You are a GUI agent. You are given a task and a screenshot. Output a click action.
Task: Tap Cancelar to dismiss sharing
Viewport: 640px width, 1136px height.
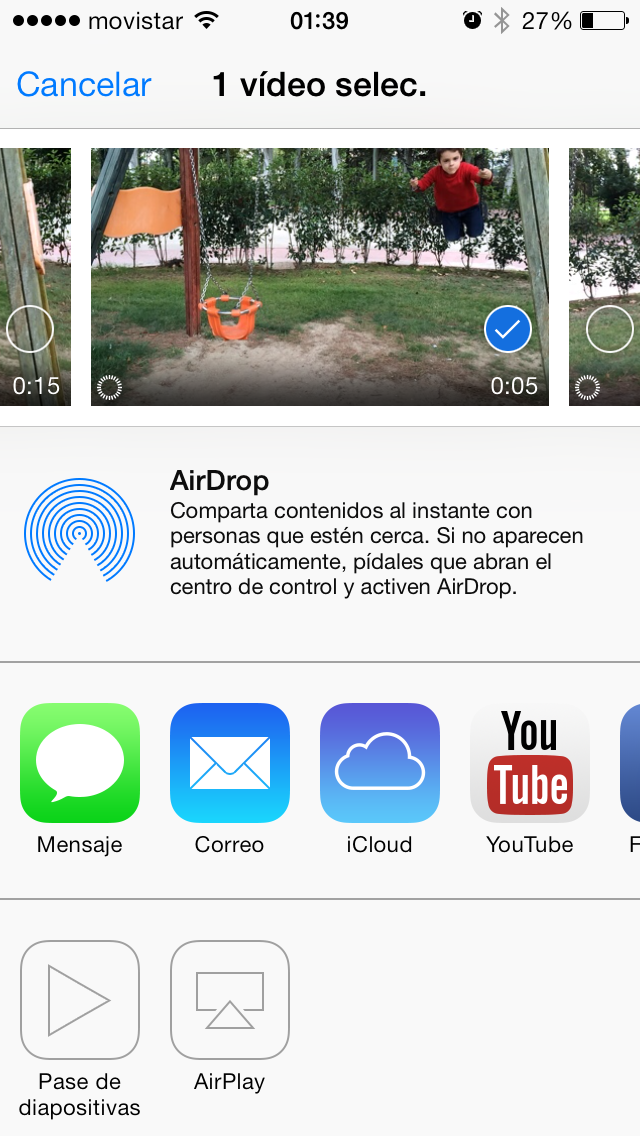(84, 85)
